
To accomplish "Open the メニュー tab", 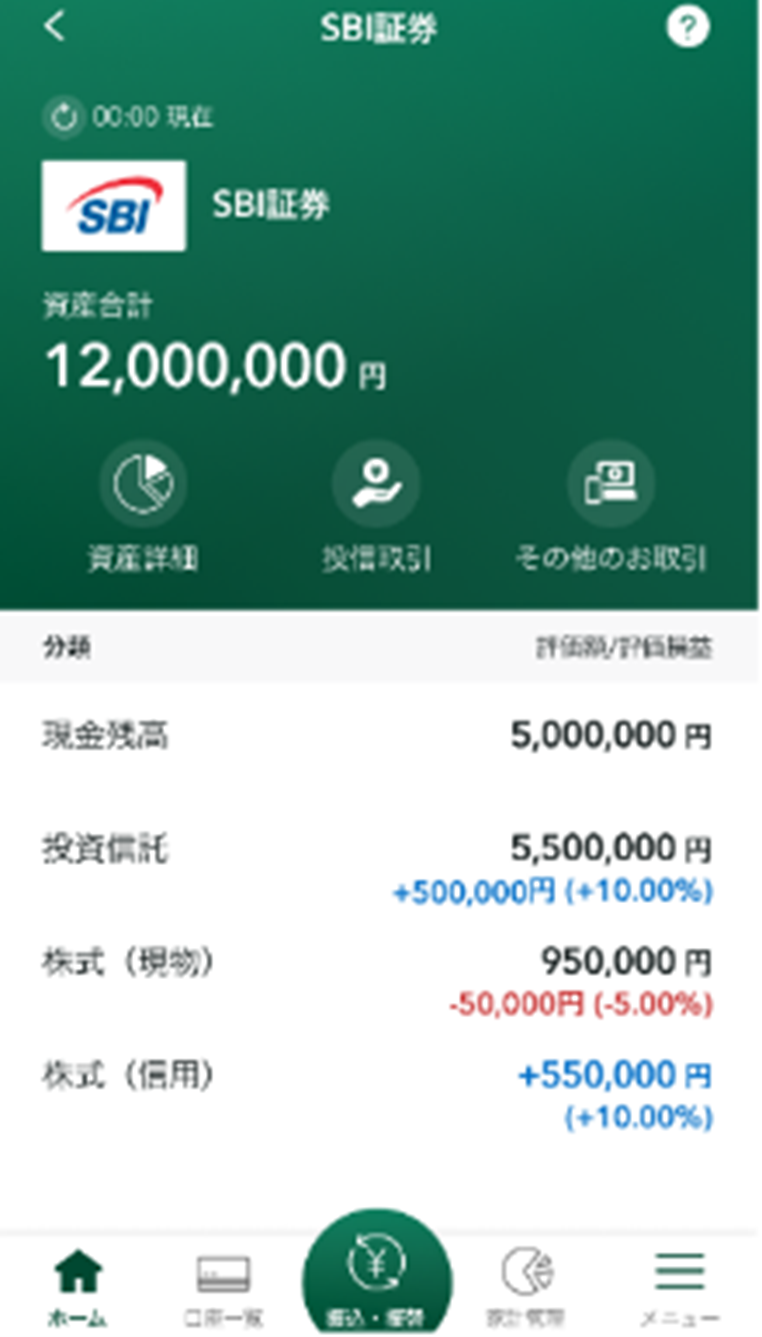I will click(x=680, y=1285).
